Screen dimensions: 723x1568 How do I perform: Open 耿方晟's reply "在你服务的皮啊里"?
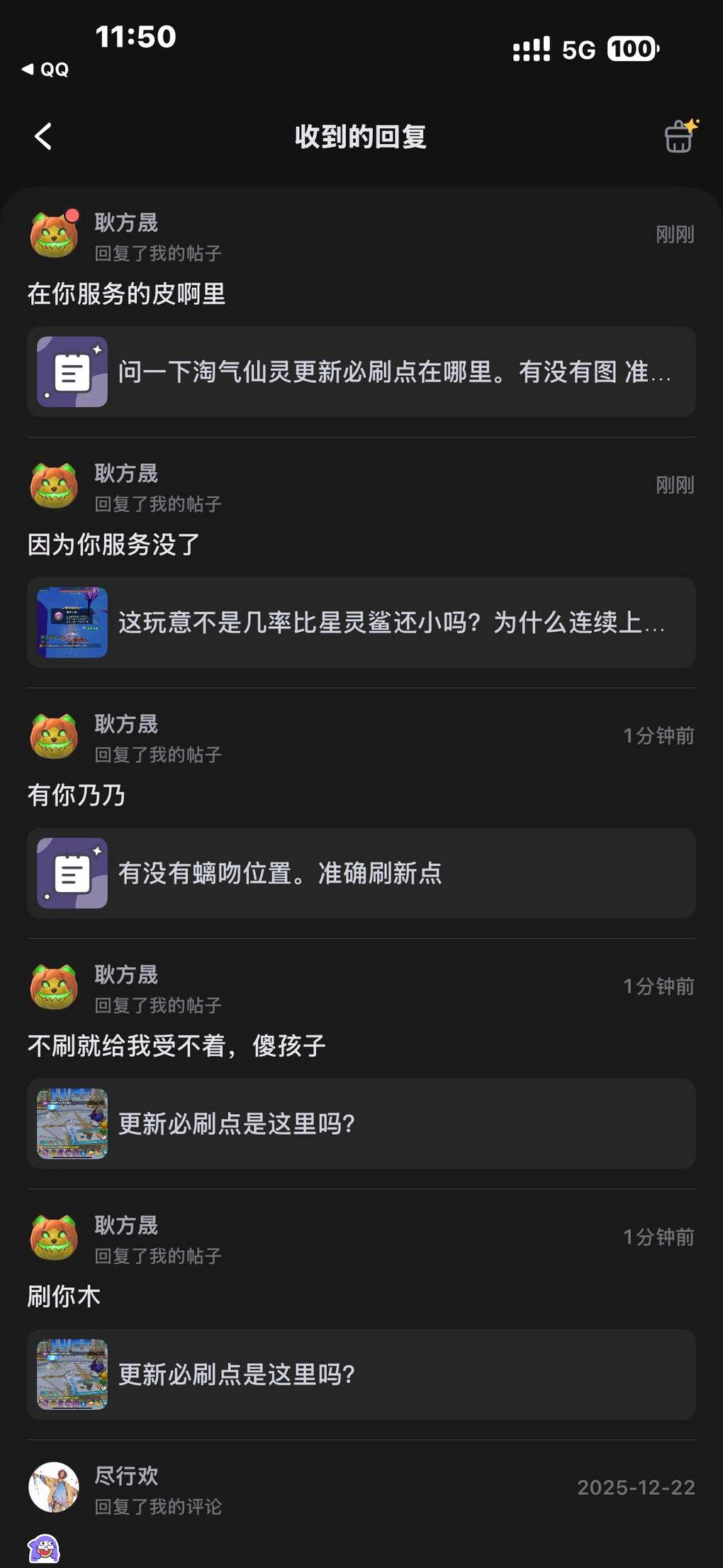(126, 294)
